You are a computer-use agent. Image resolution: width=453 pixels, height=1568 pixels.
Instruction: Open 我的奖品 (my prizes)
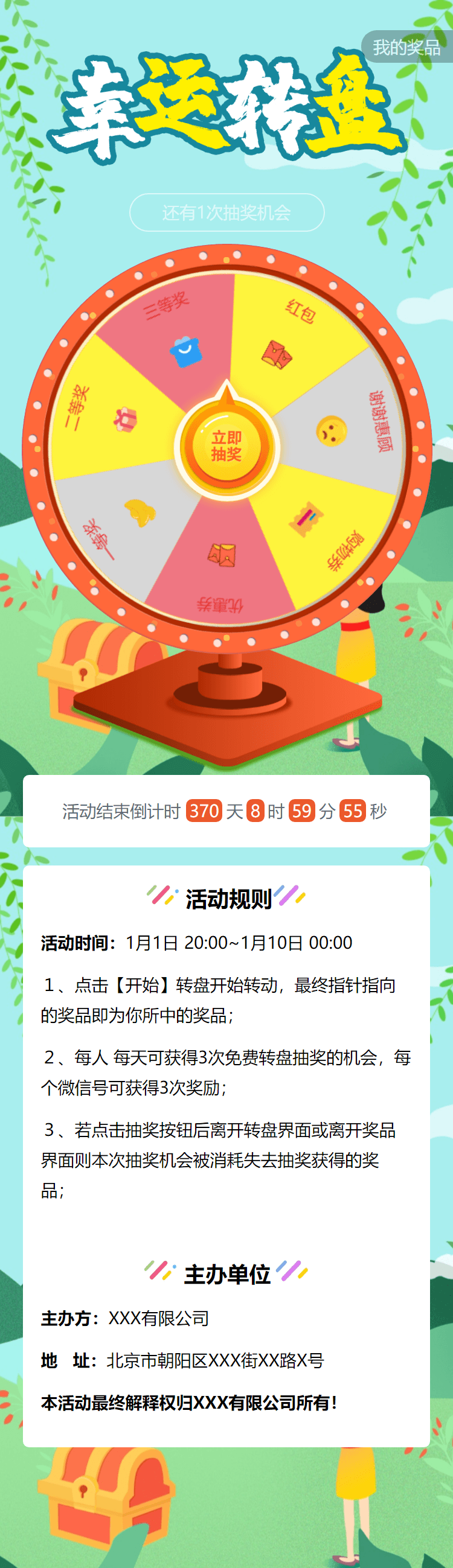point(406,47)
